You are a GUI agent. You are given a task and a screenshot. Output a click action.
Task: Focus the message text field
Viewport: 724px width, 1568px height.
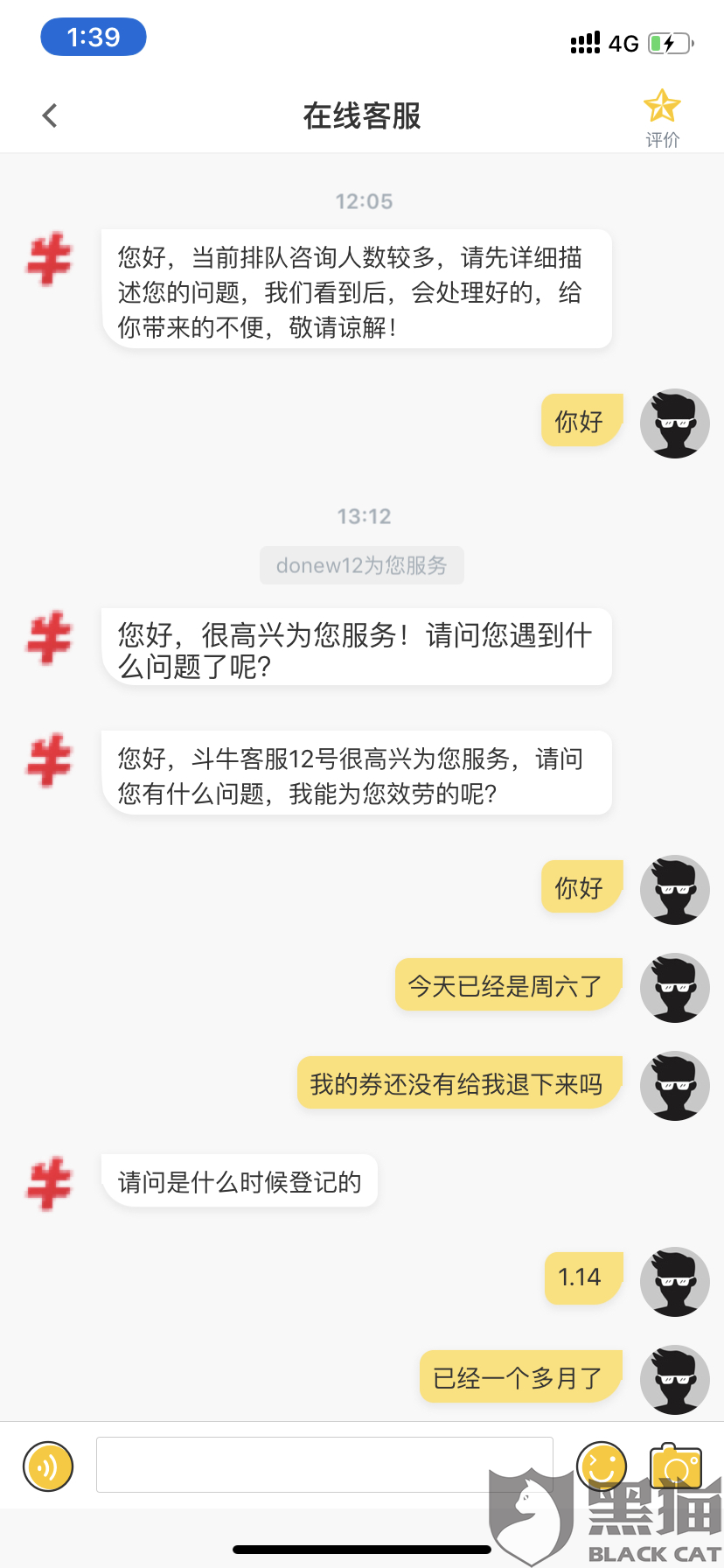pos(324,1464)
